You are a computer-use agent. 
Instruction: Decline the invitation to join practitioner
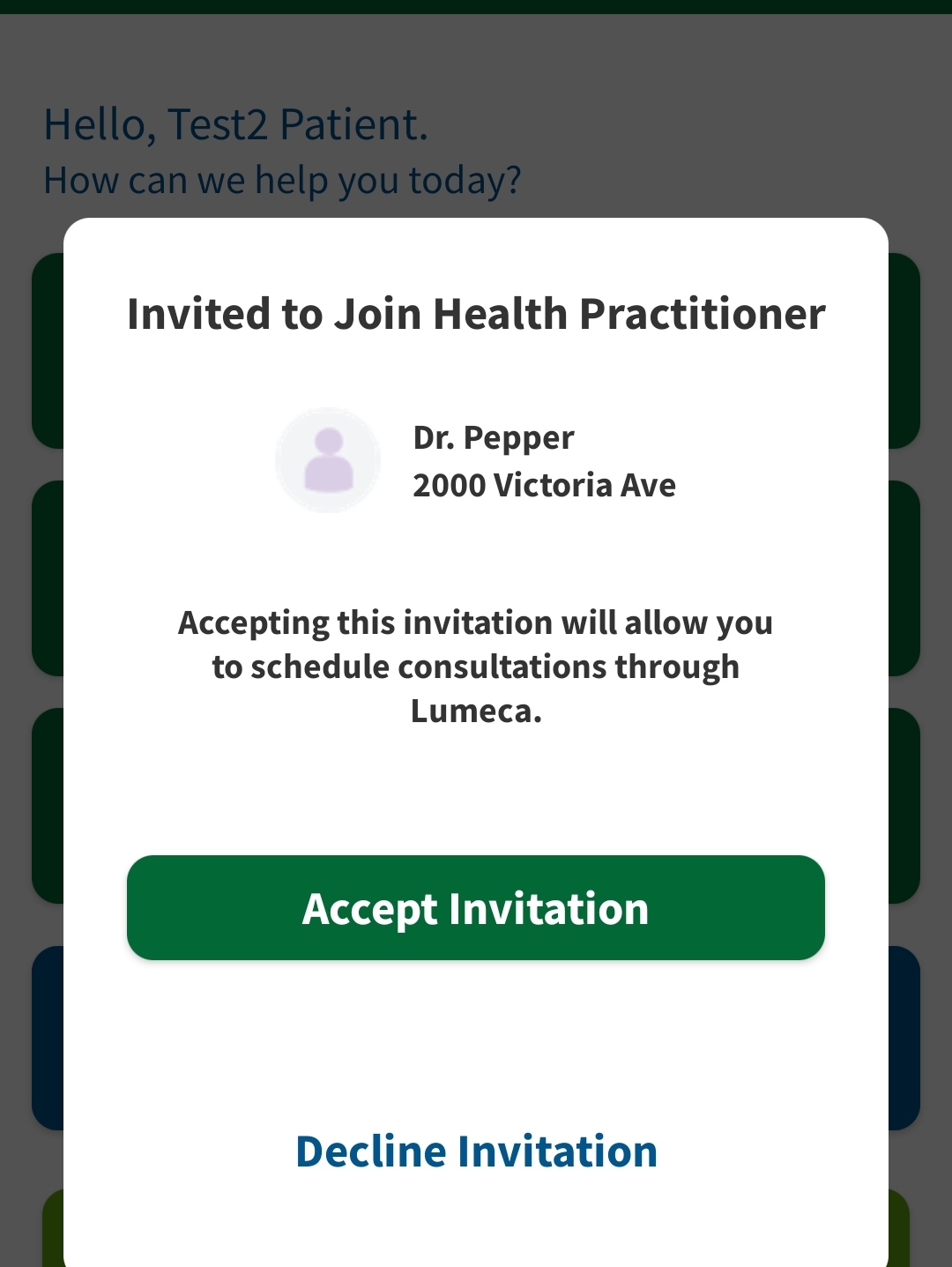coord(476,1151)
